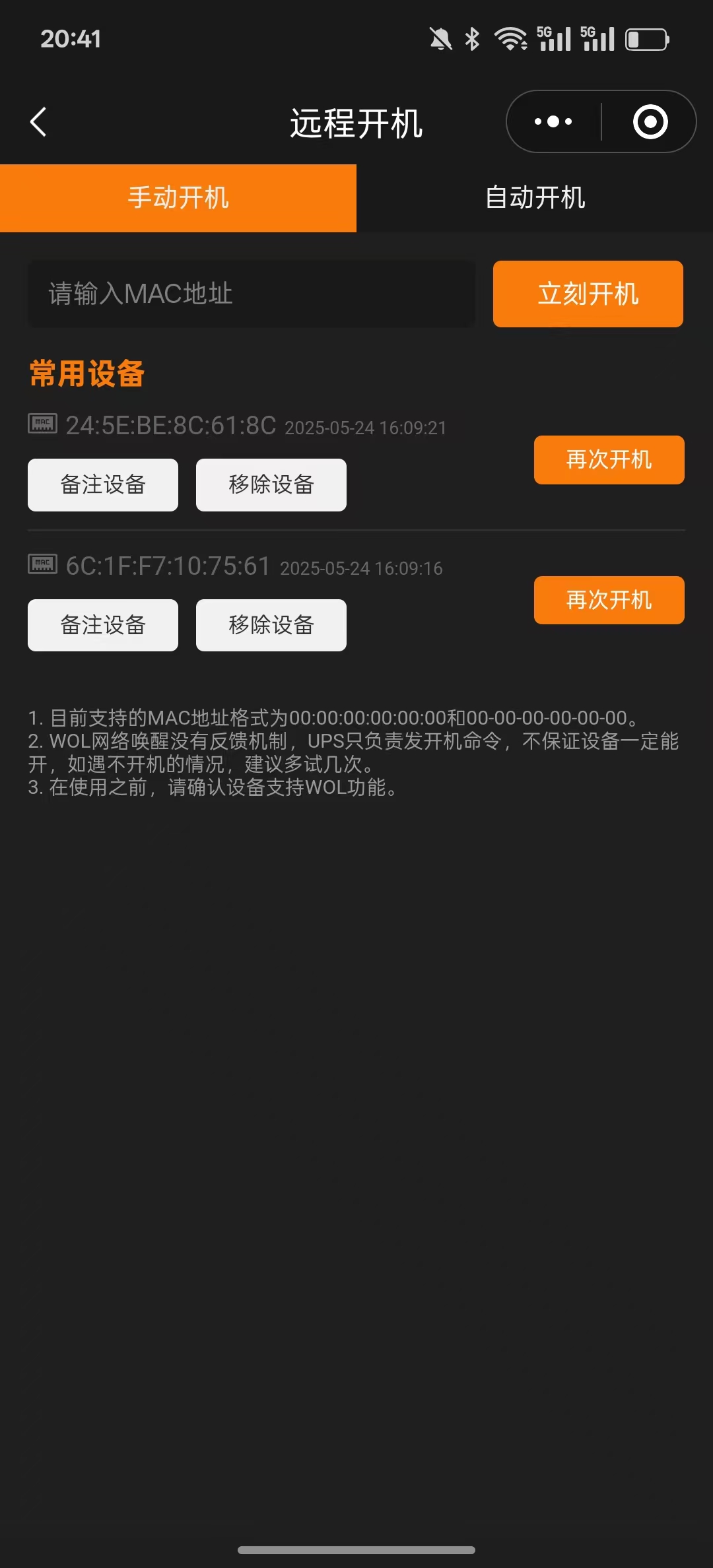Screen dimensions: 713x1568
Task: Tap the MAC label icon beside 24:5E:BE:8C:61:8C
Action: pyautogui.click(x=42, y=424)
